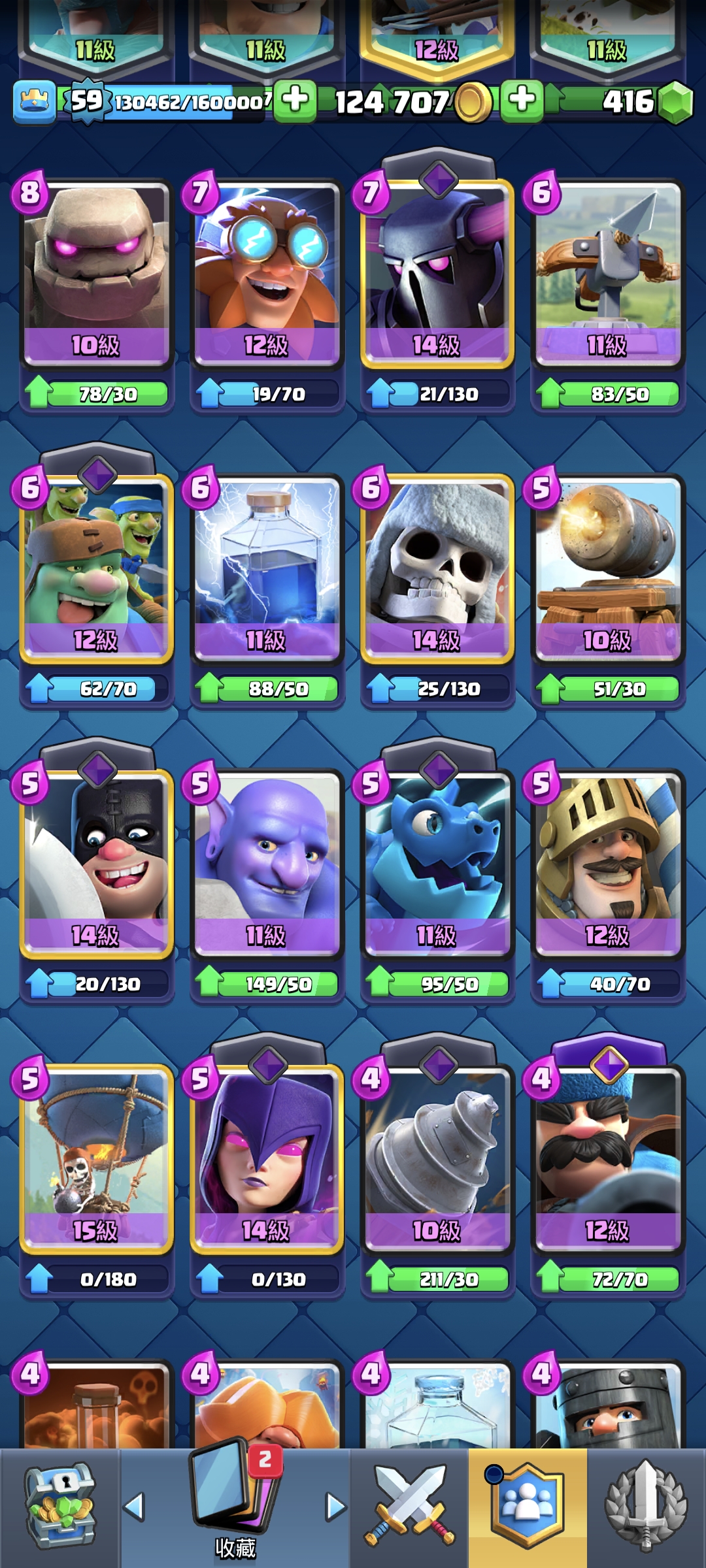Open the Electro Dragon card
Viewport: 706px width, 1568px height.
coord(437,862)
